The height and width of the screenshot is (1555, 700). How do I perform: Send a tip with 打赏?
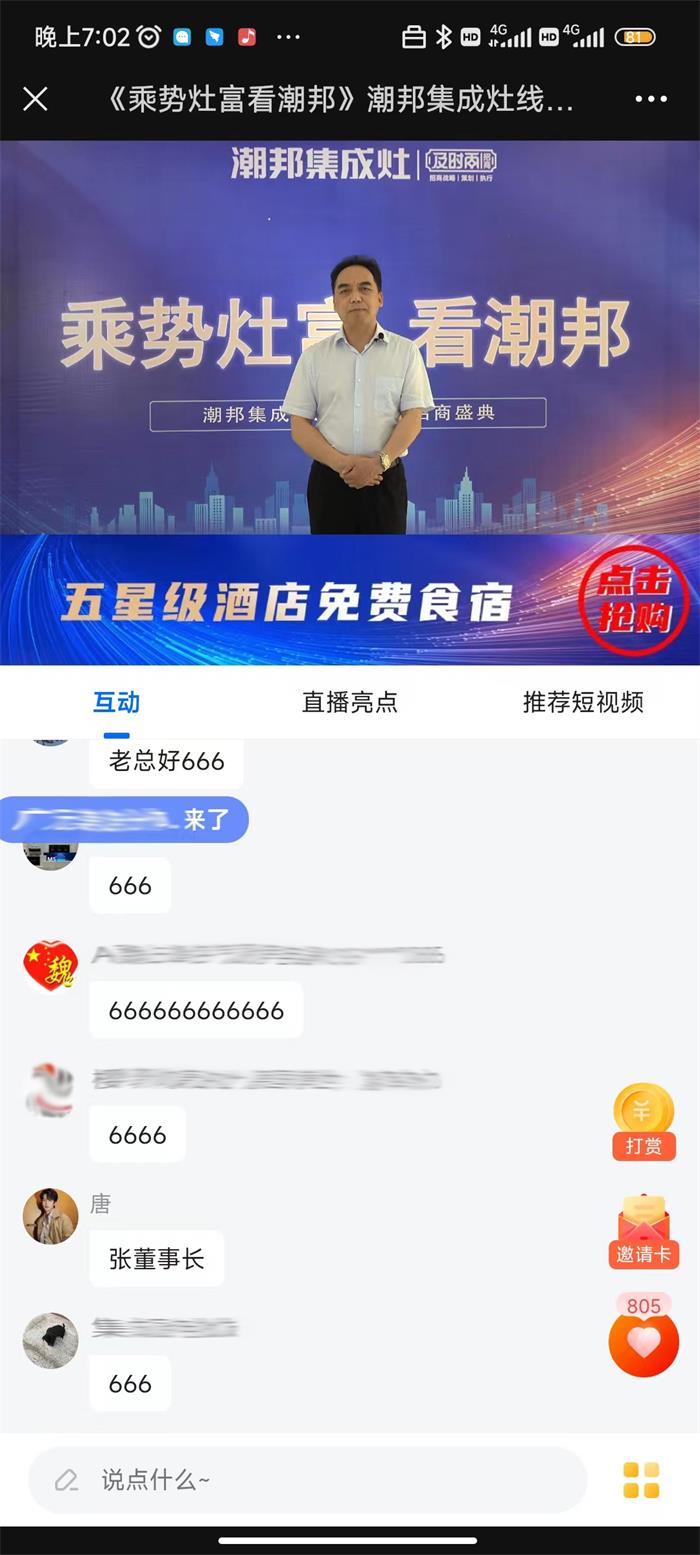click(643, 1122)
